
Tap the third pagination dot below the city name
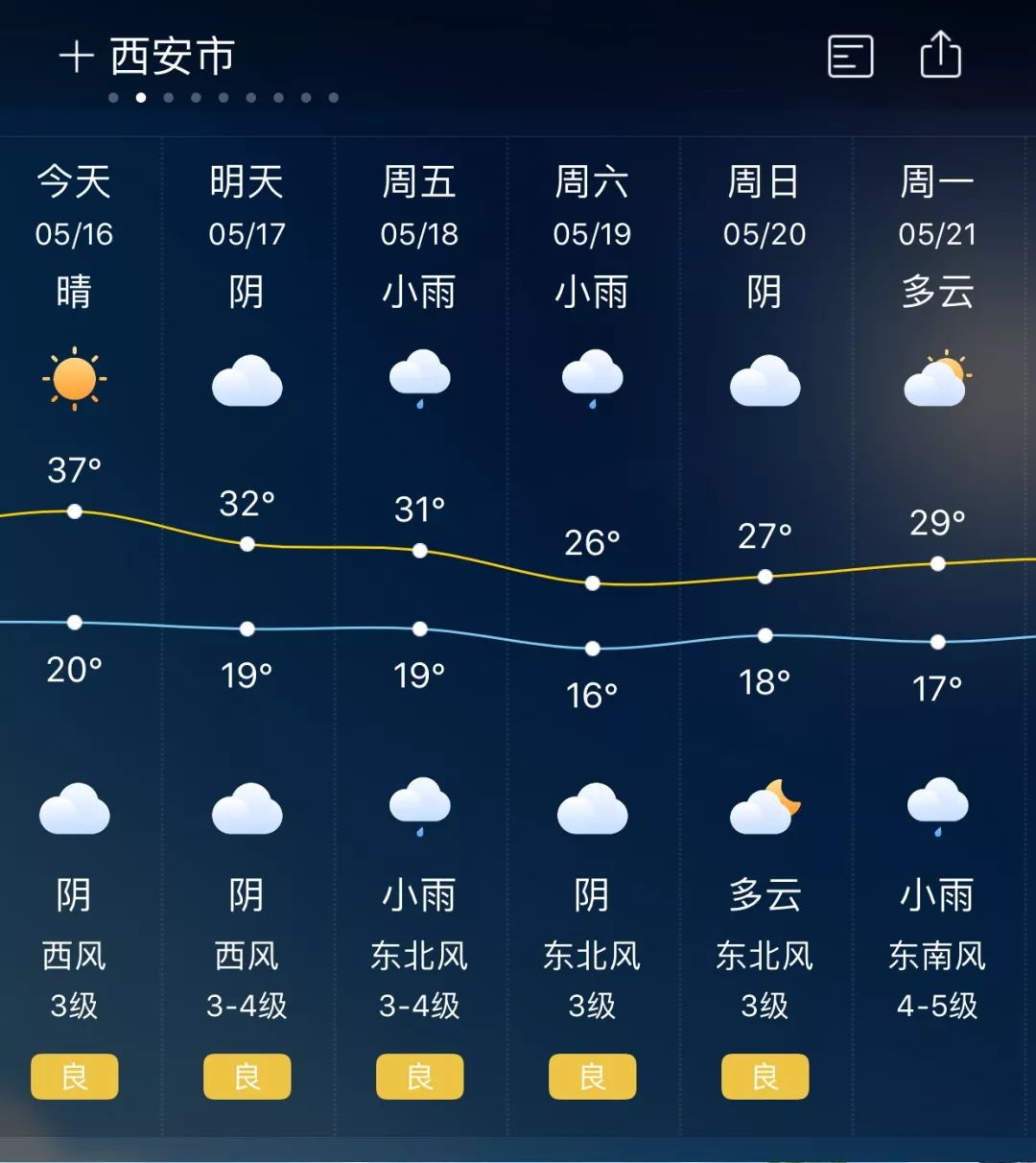click(x=168, y=96)
